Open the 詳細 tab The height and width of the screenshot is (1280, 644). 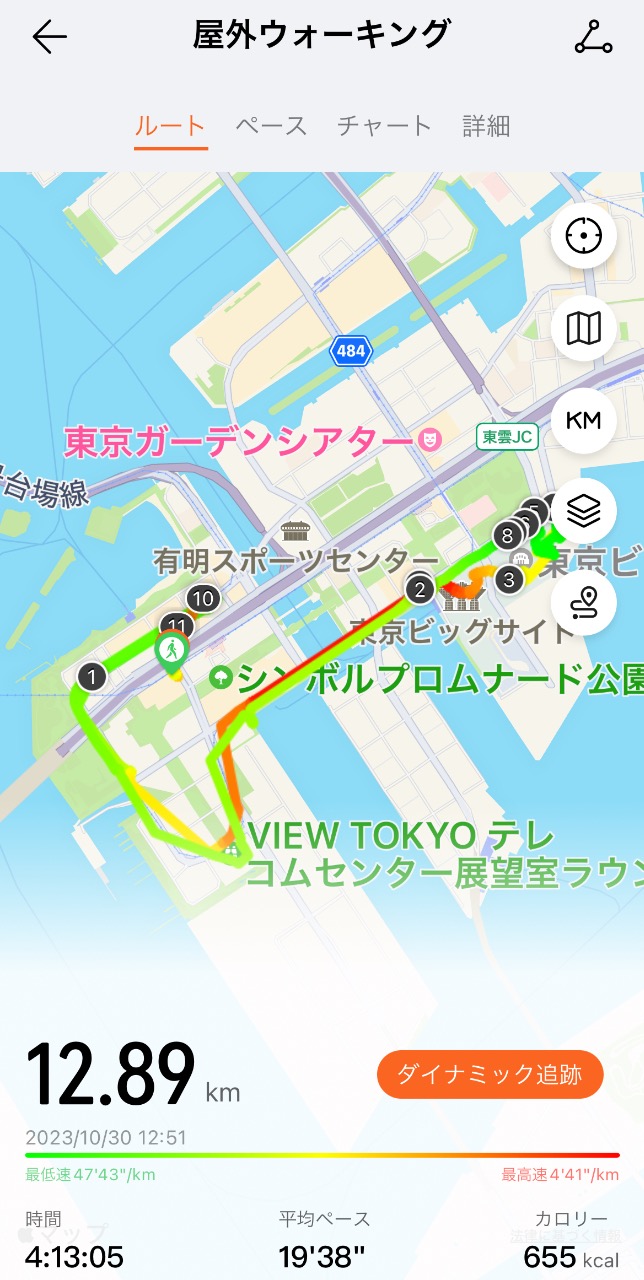click(x=486, y=126)
